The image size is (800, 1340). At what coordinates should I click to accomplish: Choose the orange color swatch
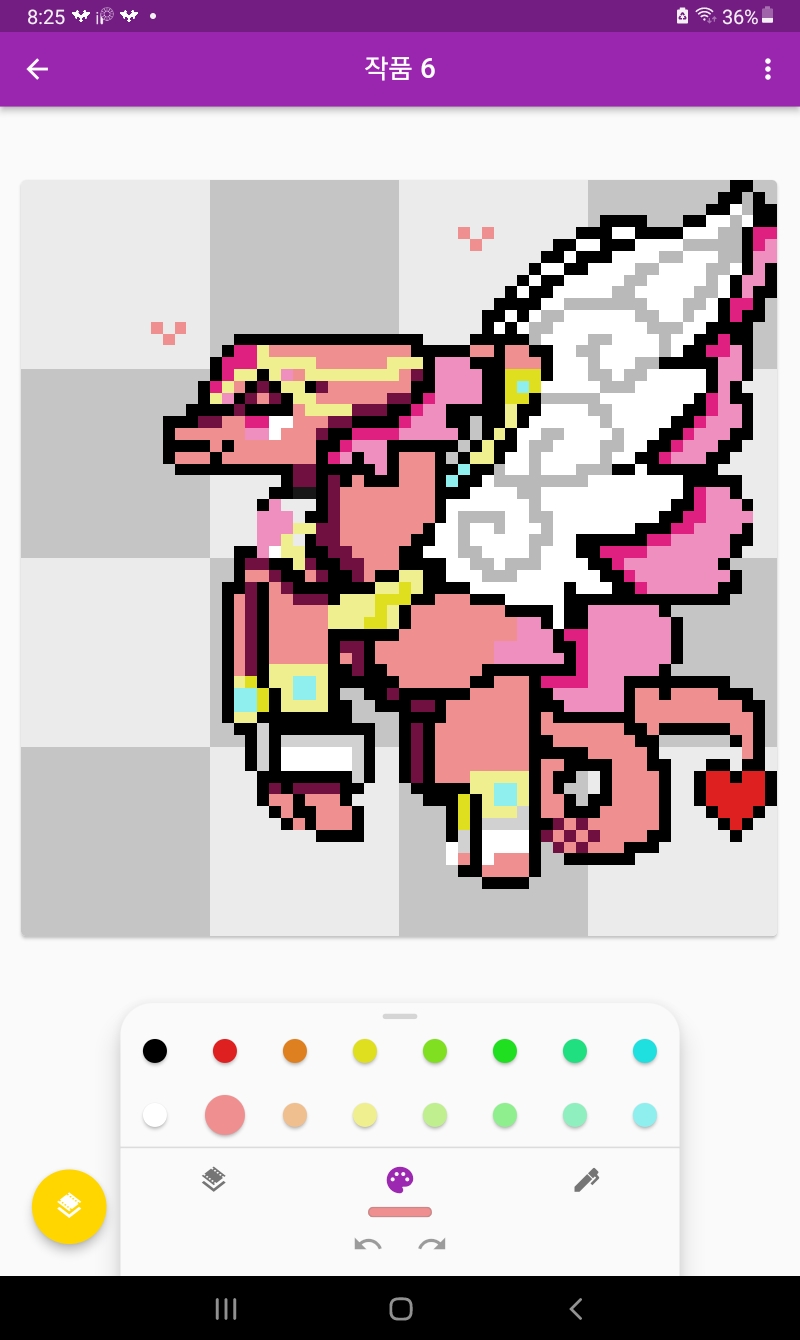[295, 1051]
